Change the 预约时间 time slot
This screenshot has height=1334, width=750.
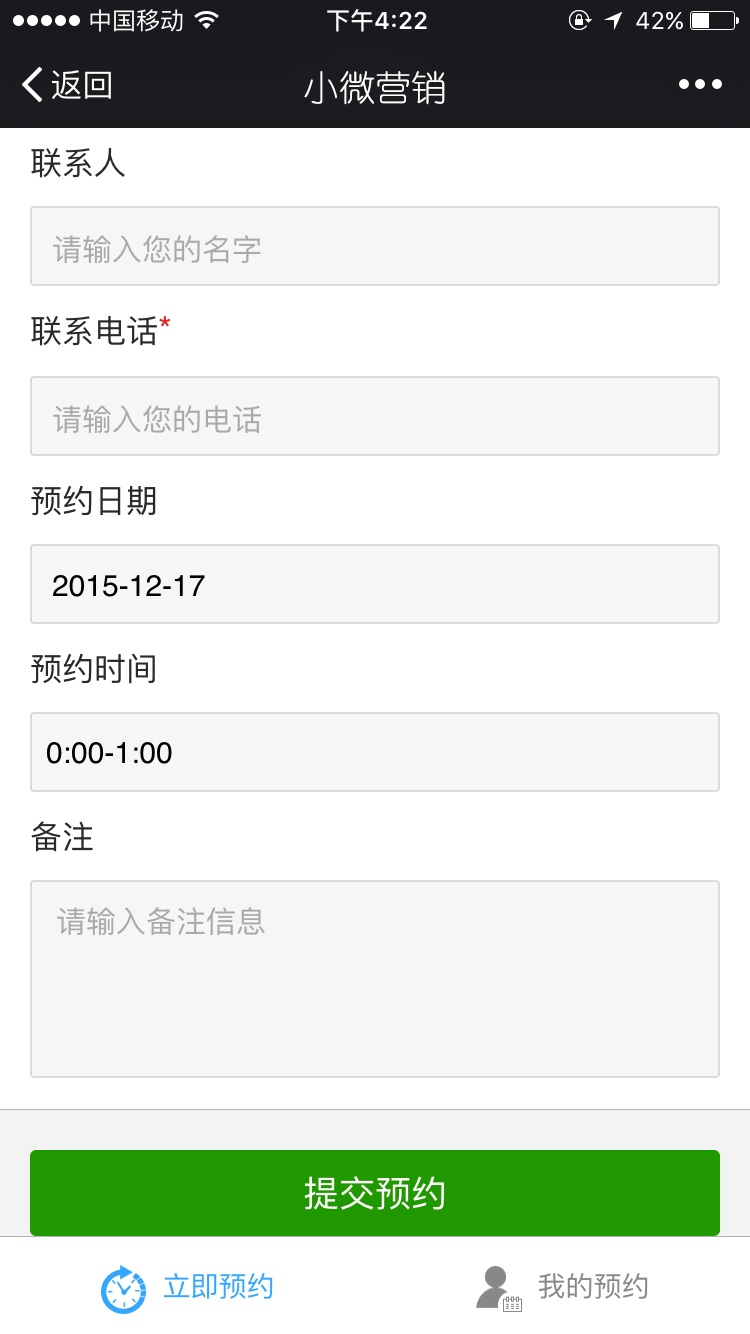coord(375,752)
